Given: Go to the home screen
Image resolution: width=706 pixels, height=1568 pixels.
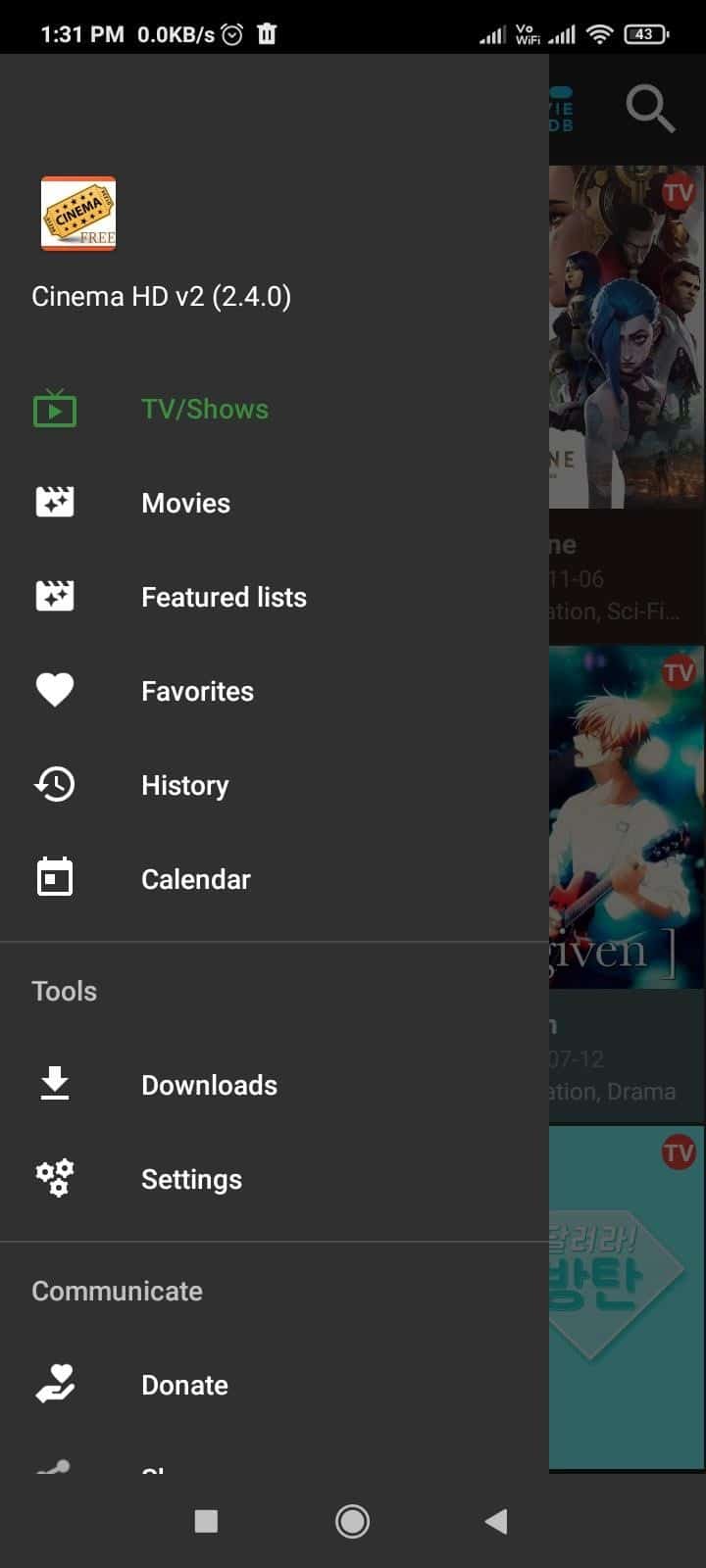Looking at the screenshot, I should pyautogui.click(x=353, y=1521).
